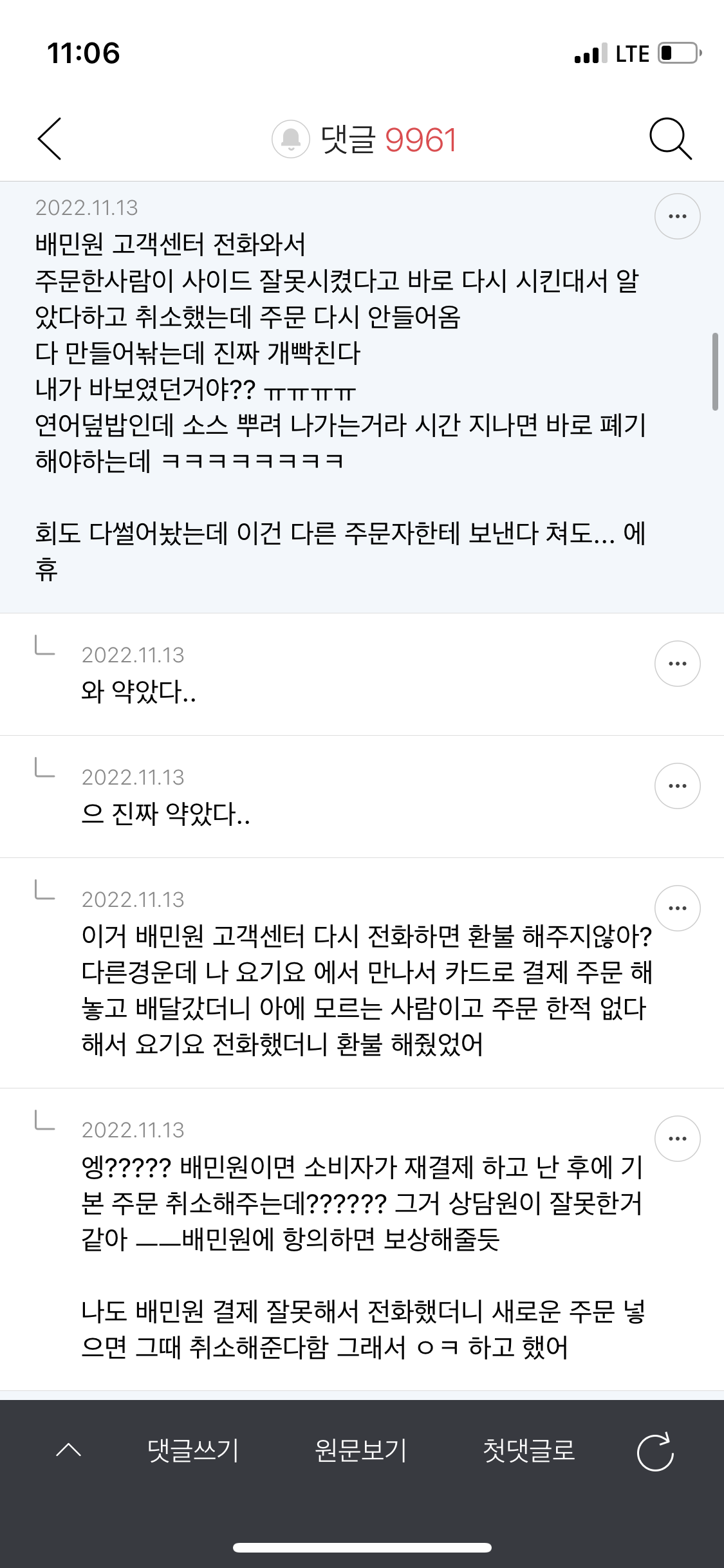724x1568 pixels.
Task: Open options for the 요기요 환불 reply
Action: click(678, 908)
